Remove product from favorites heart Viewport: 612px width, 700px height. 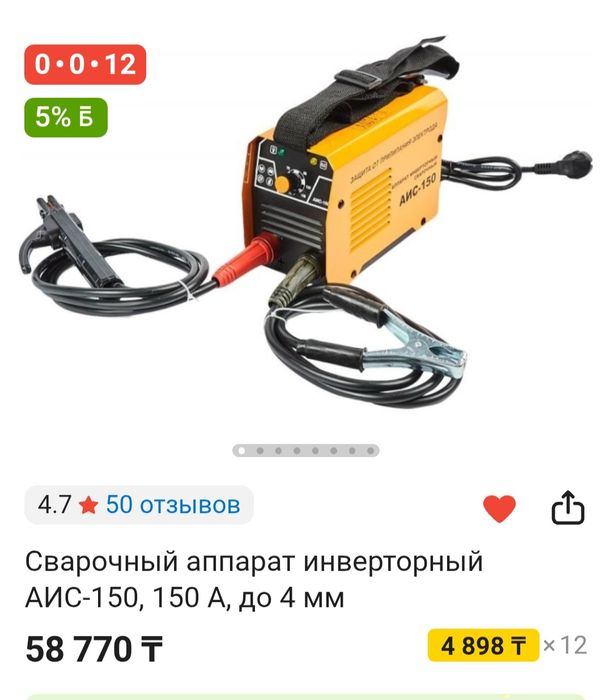tap(499, 508)
